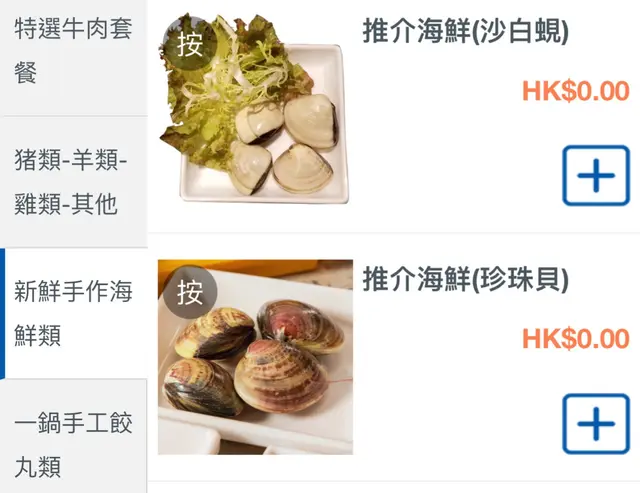This screenshot has height=493, width=640.
Task: Open the 新鮮手作海鮮類 category
Action: point(73,313)
